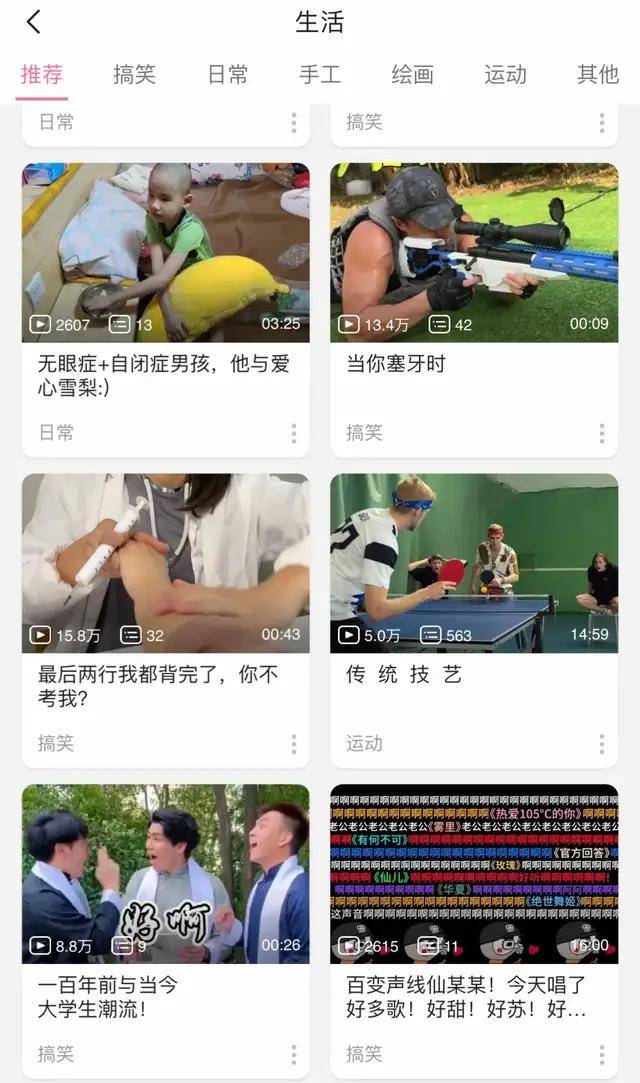The image size is (640, 1083).
Task: Show overflow menu for 一百年前与当今大学生潮流
Action: coord(294,1054)
